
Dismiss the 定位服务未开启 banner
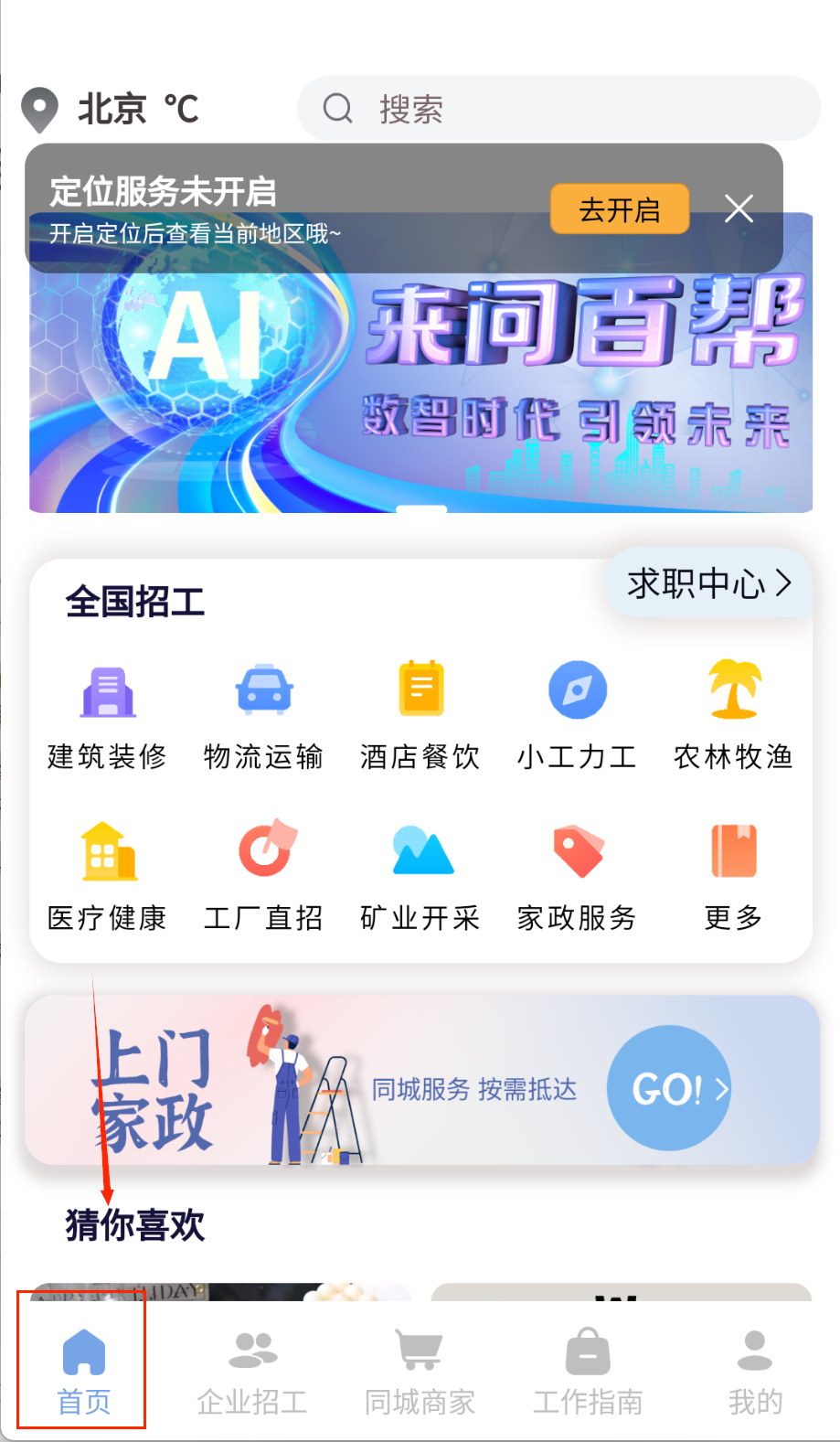pos(739,208)
